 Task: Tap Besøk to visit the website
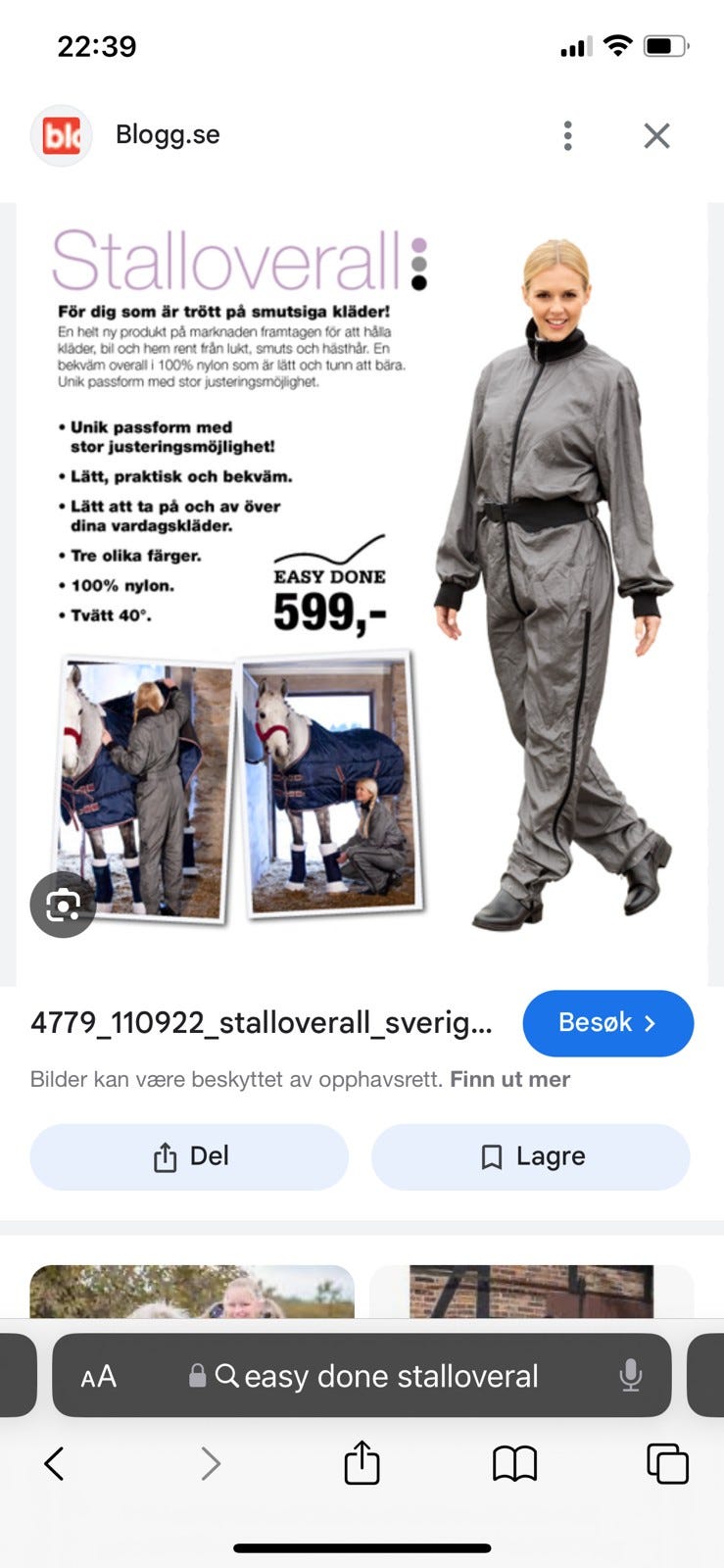point(608,1023)
